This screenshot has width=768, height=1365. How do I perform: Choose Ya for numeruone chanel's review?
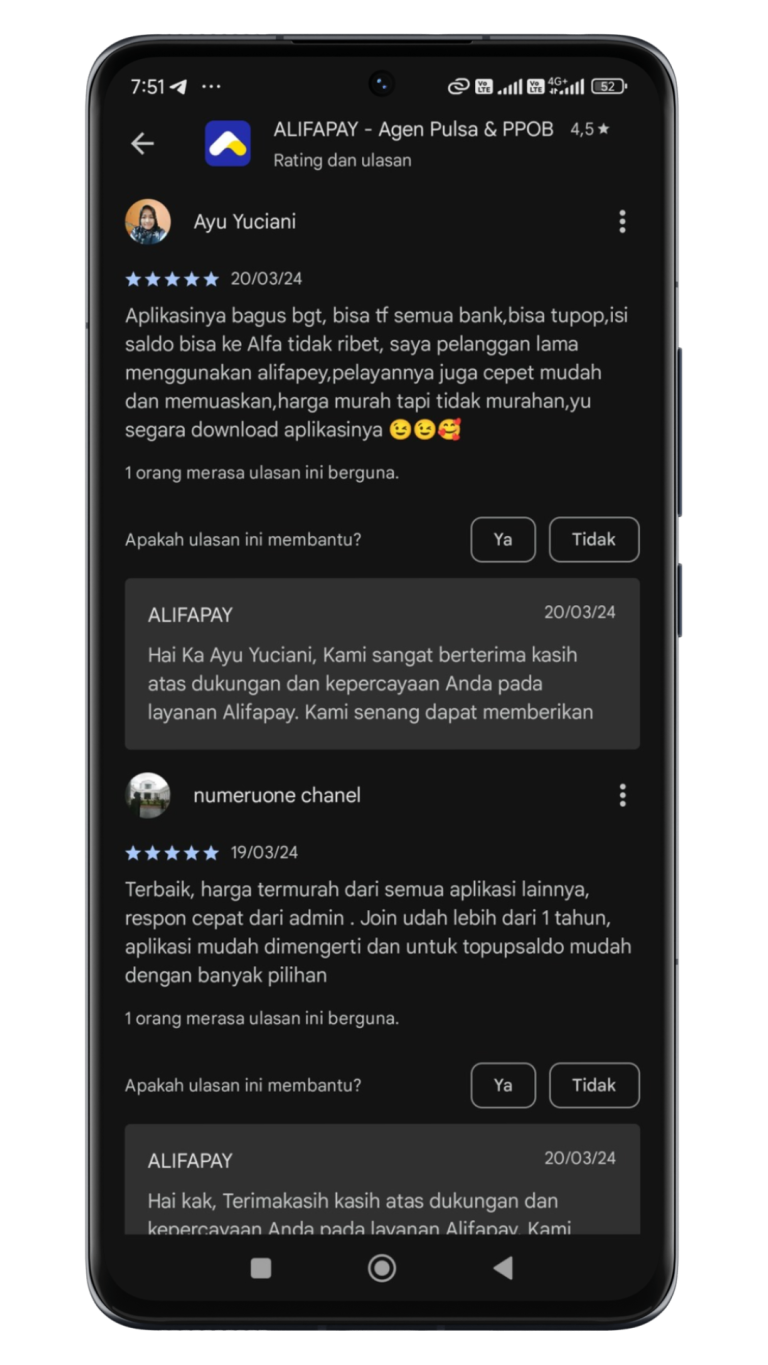(x=503, y=1085)
